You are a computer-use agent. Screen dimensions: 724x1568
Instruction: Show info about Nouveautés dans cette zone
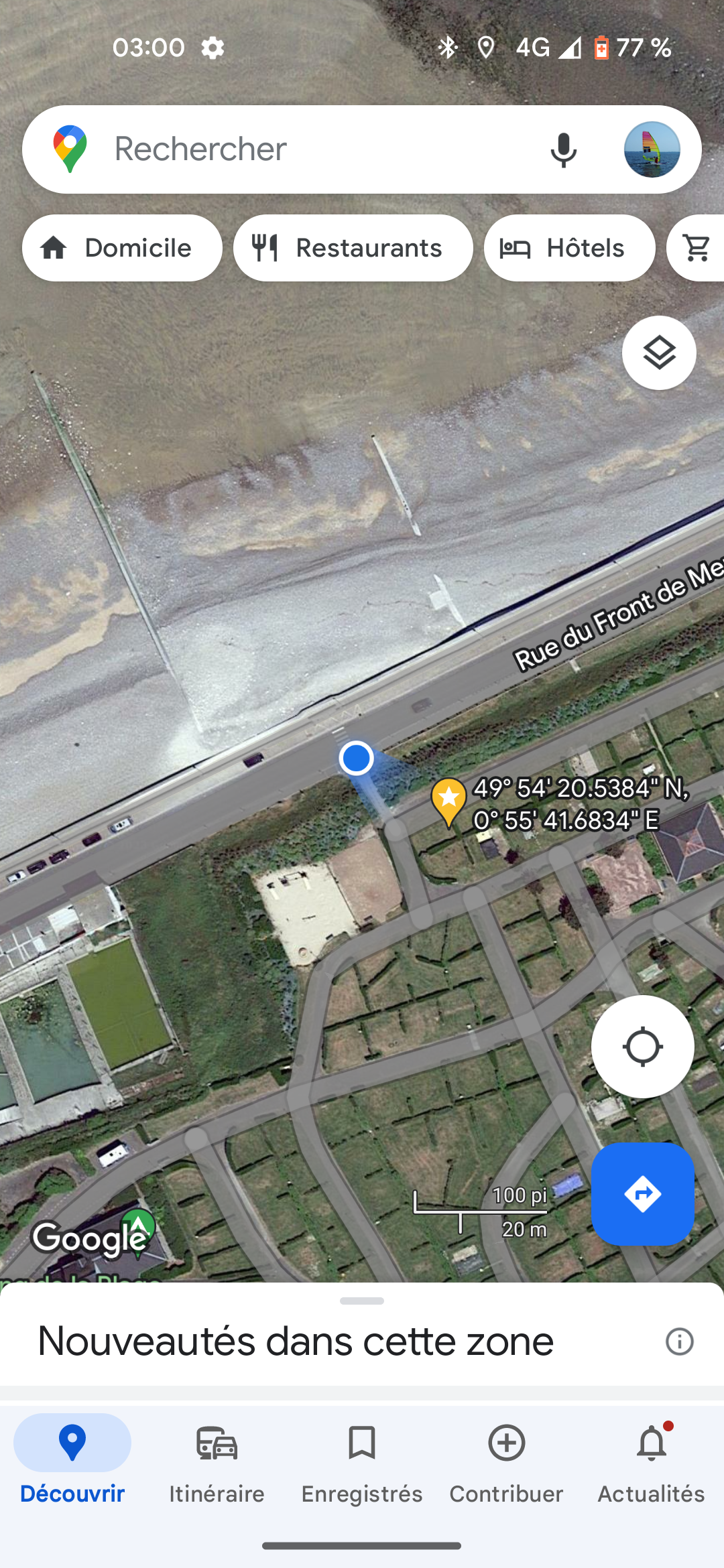pyautogui.click(x=679, y=1342)
